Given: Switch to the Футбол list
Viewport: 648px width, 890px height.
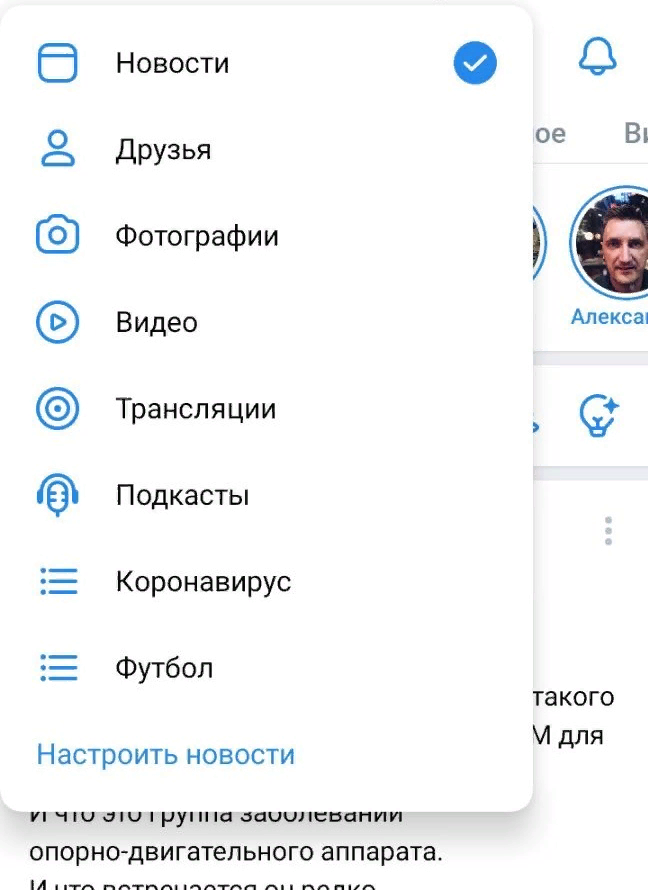Looking at the screenshot, I should [164, 668].
